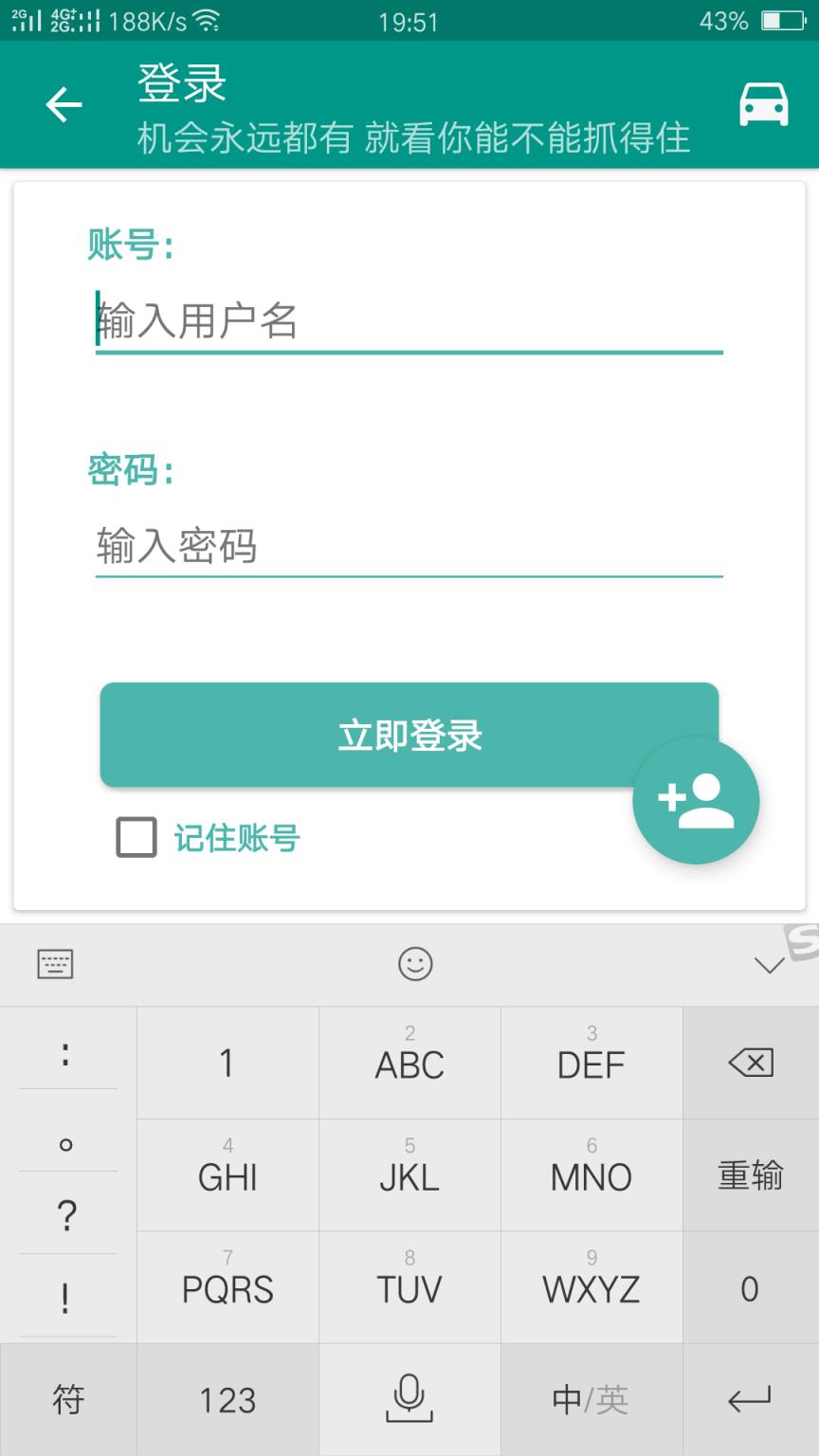Image resolution: width=819 pixels, height=1456 pixels.
Task: Open the emoji panel on the keyboard
Action: (412, 964)
